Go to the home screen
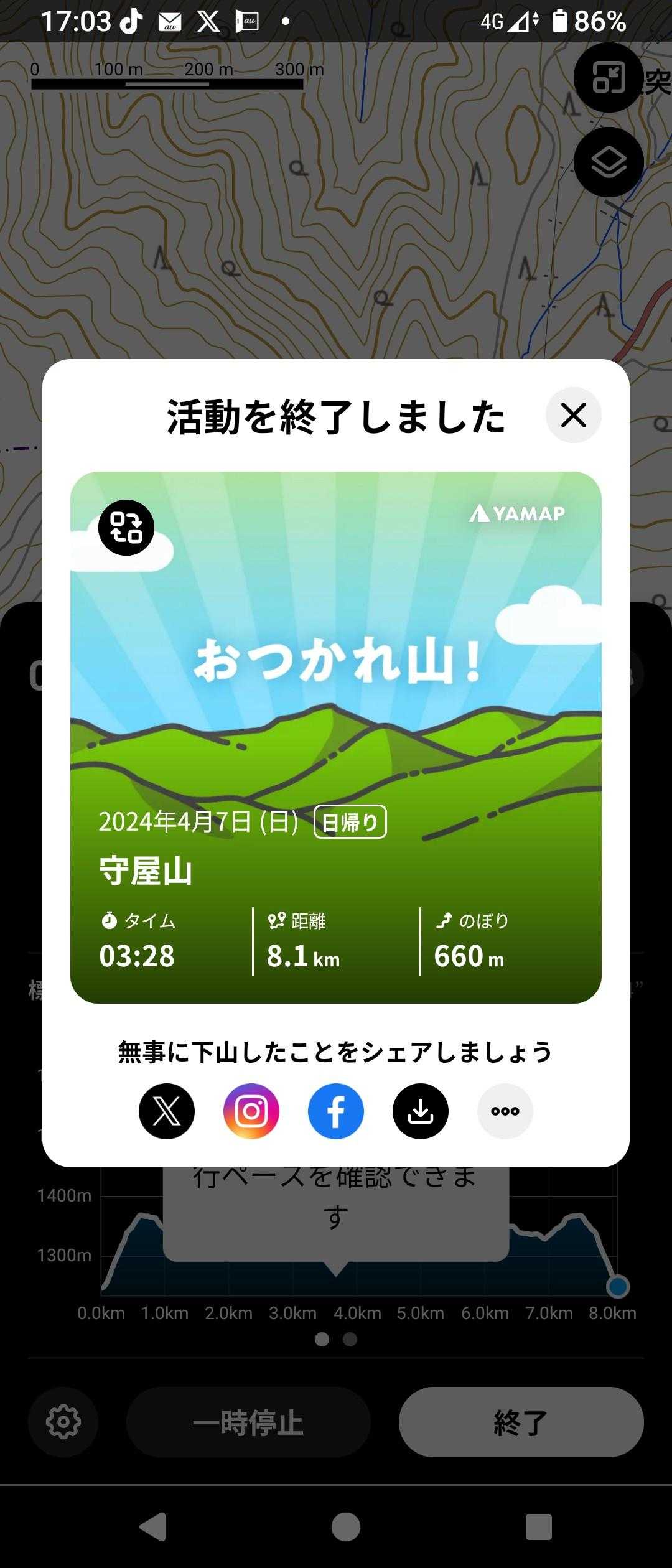 coord(346,1526)
